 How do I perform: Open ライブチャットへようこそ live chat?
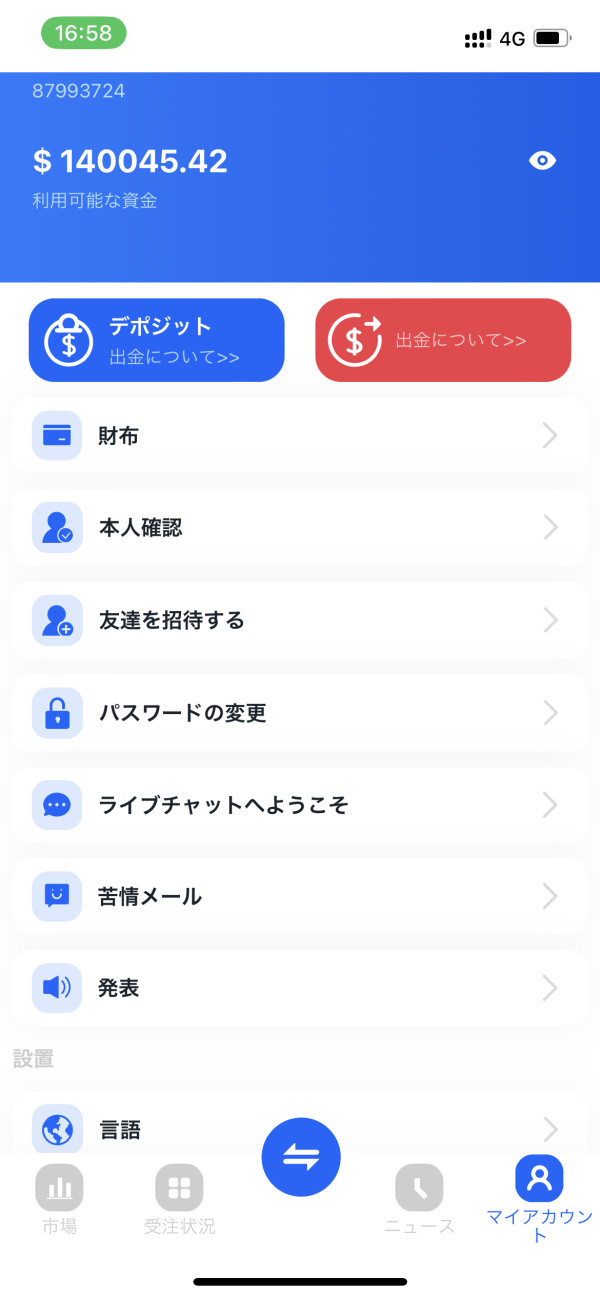click(x=299, y=805)
